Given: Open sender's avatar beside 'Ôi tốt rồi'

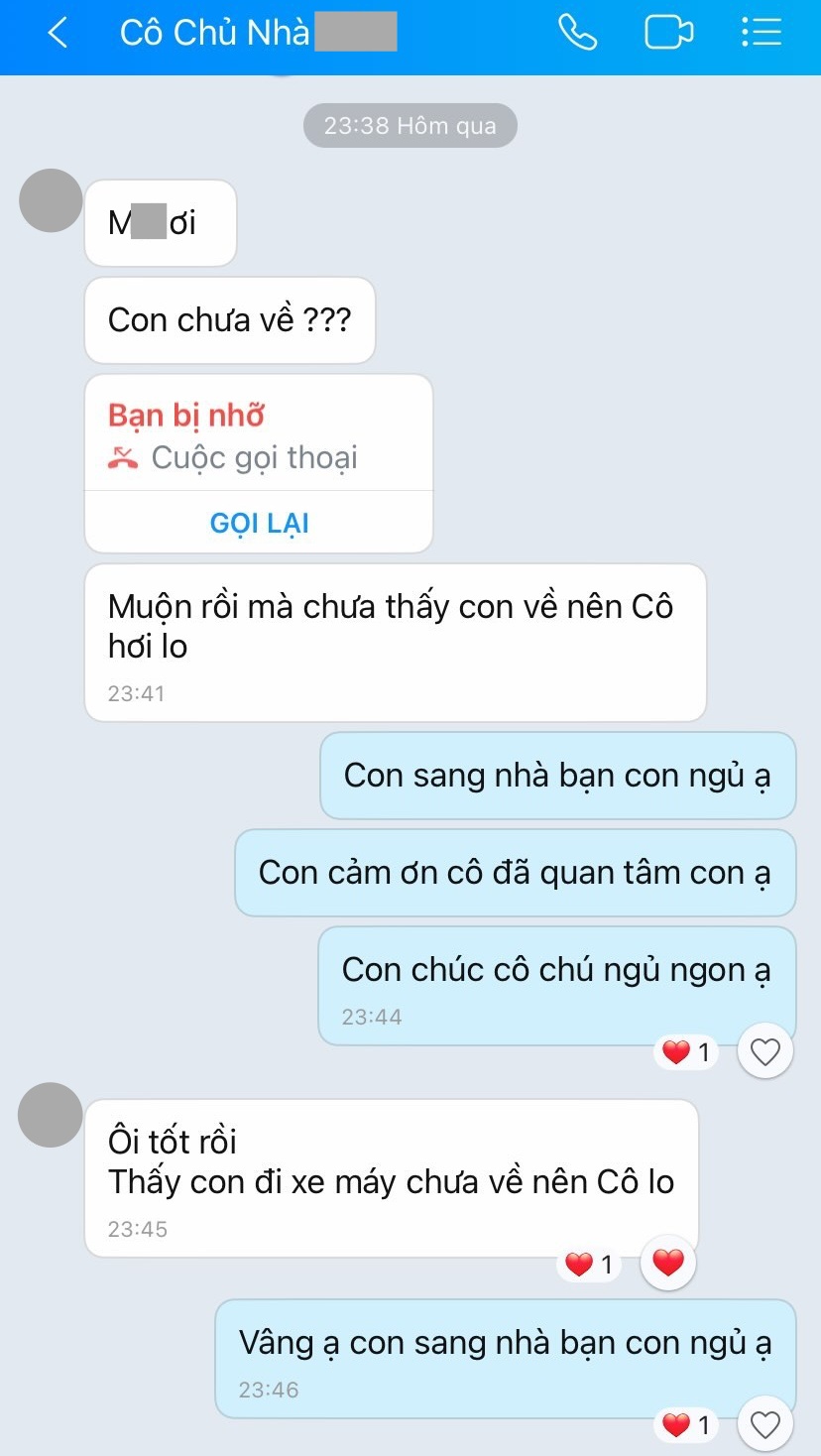Looking at the screenshot, I should [x=51, y=1115].
